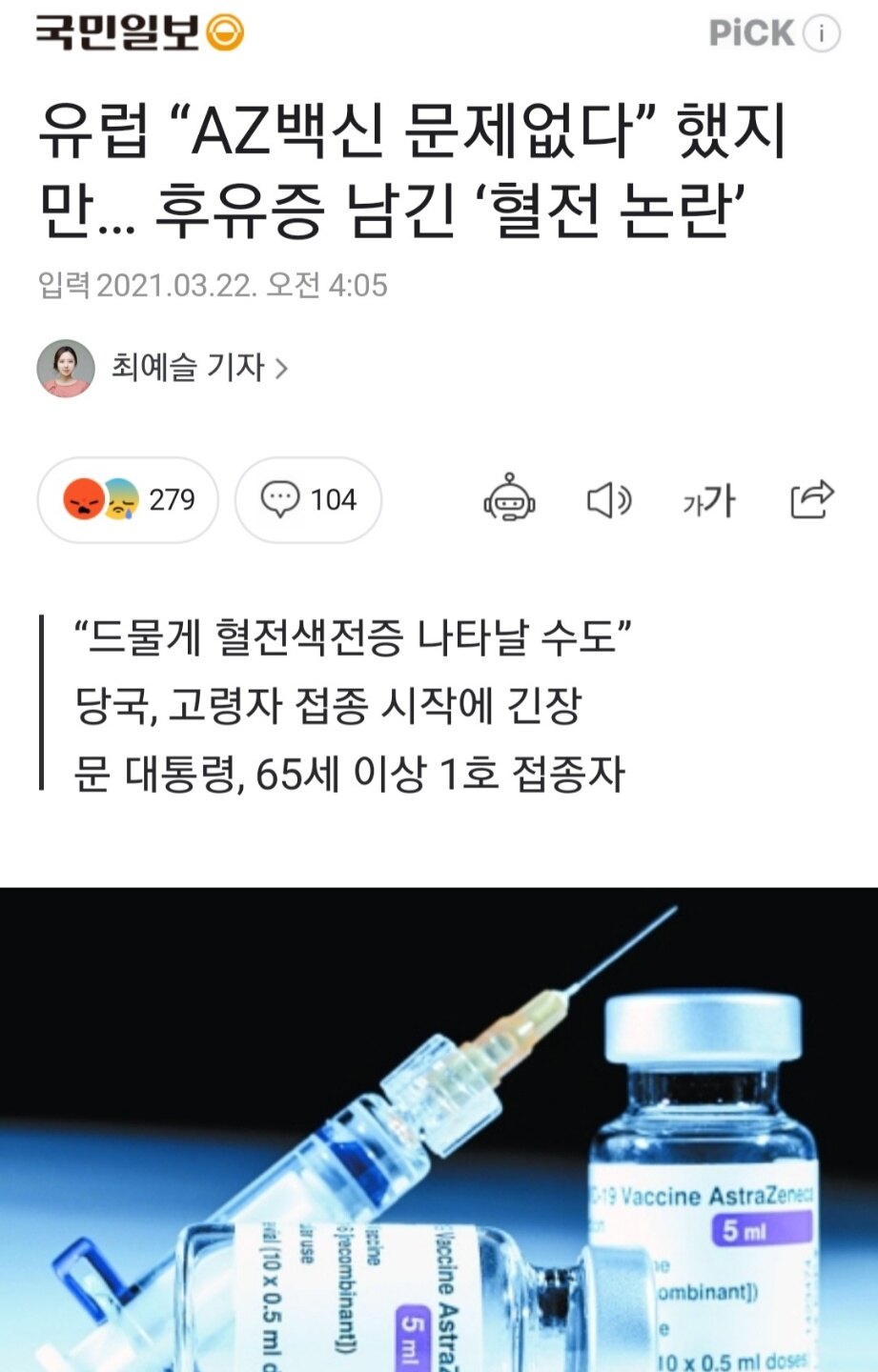
Task: Share this article
Action: coord(811,498)
